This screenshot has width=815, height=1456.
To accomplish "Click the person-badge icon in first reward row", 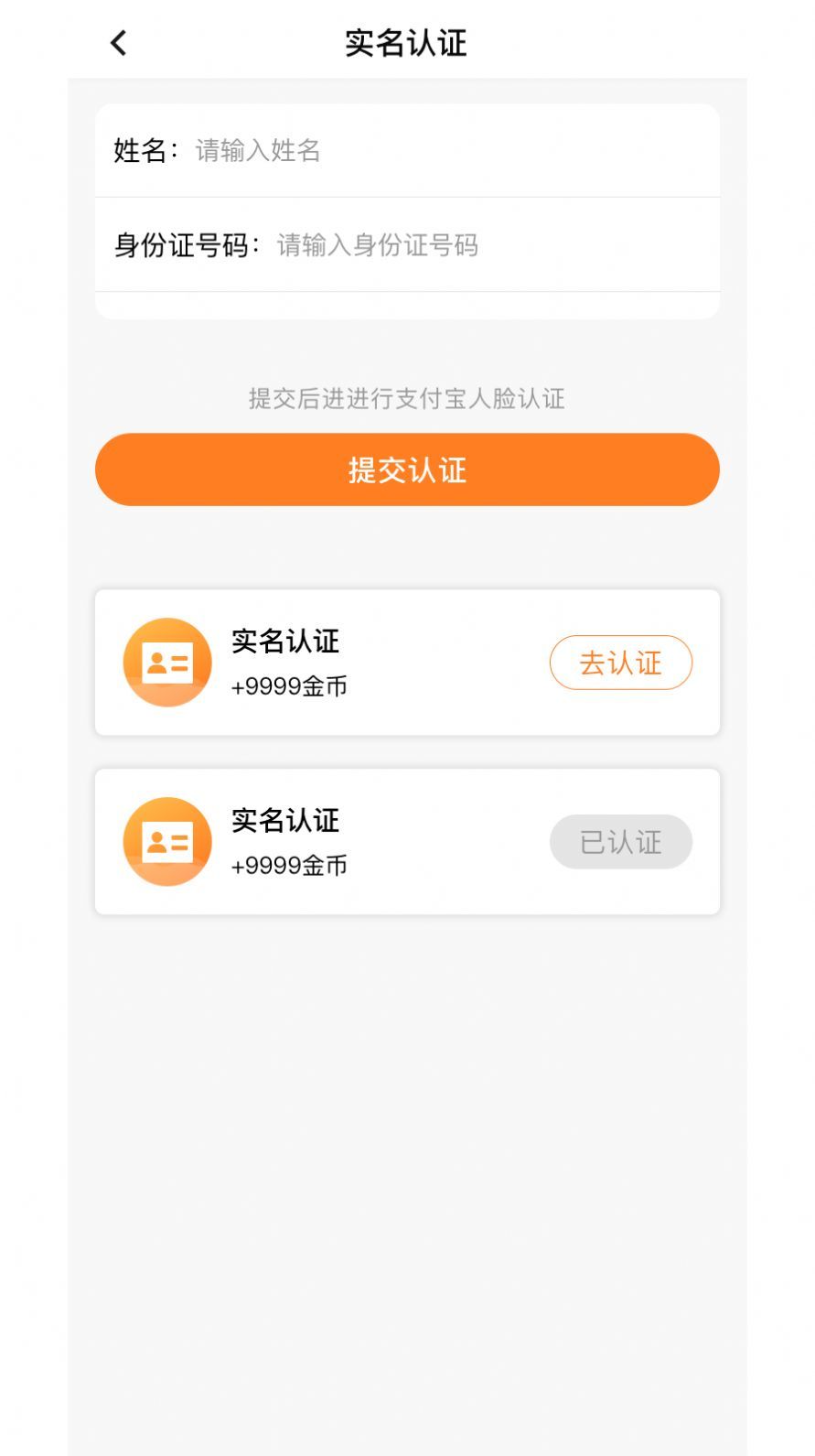I will [166, 662].
